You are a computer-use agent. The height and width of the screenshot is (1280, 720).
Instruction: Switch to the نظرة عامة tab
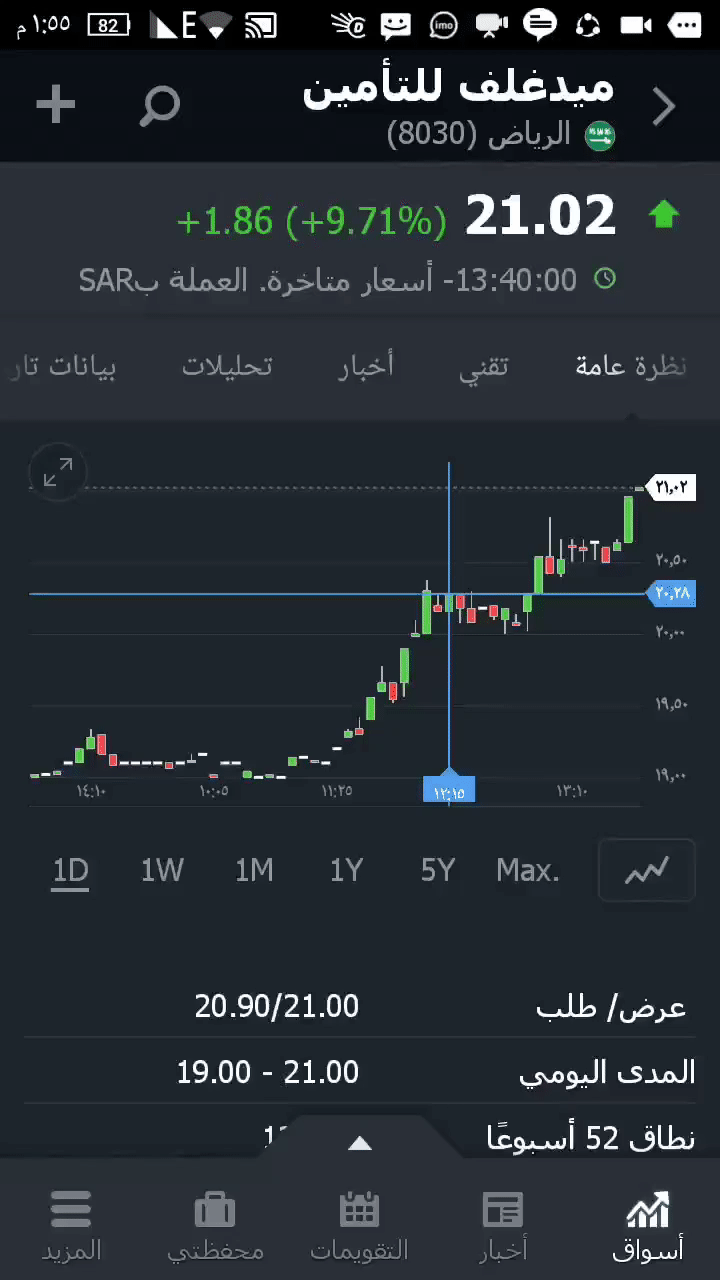pos(630,366)
